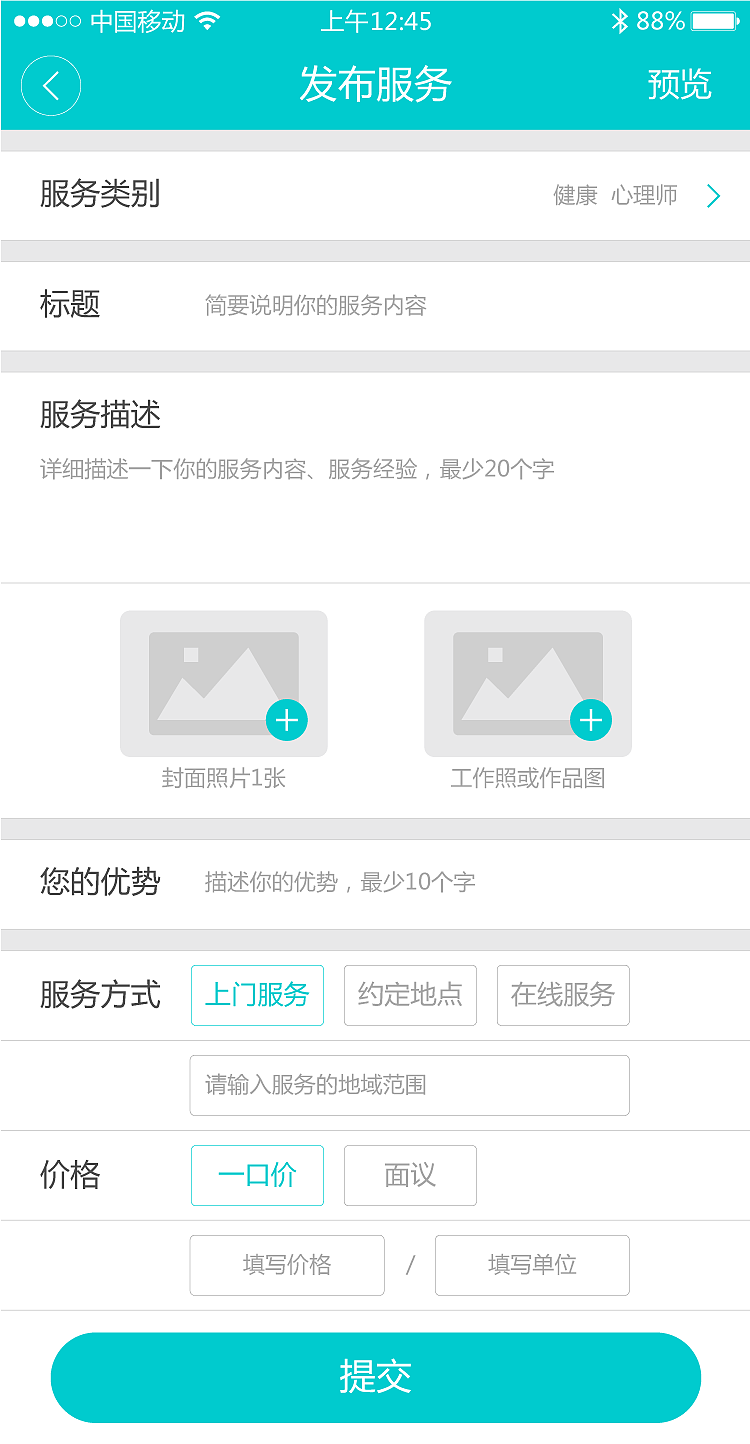
Task: Switch pricing to 面议
Action: pos(410,1175)
